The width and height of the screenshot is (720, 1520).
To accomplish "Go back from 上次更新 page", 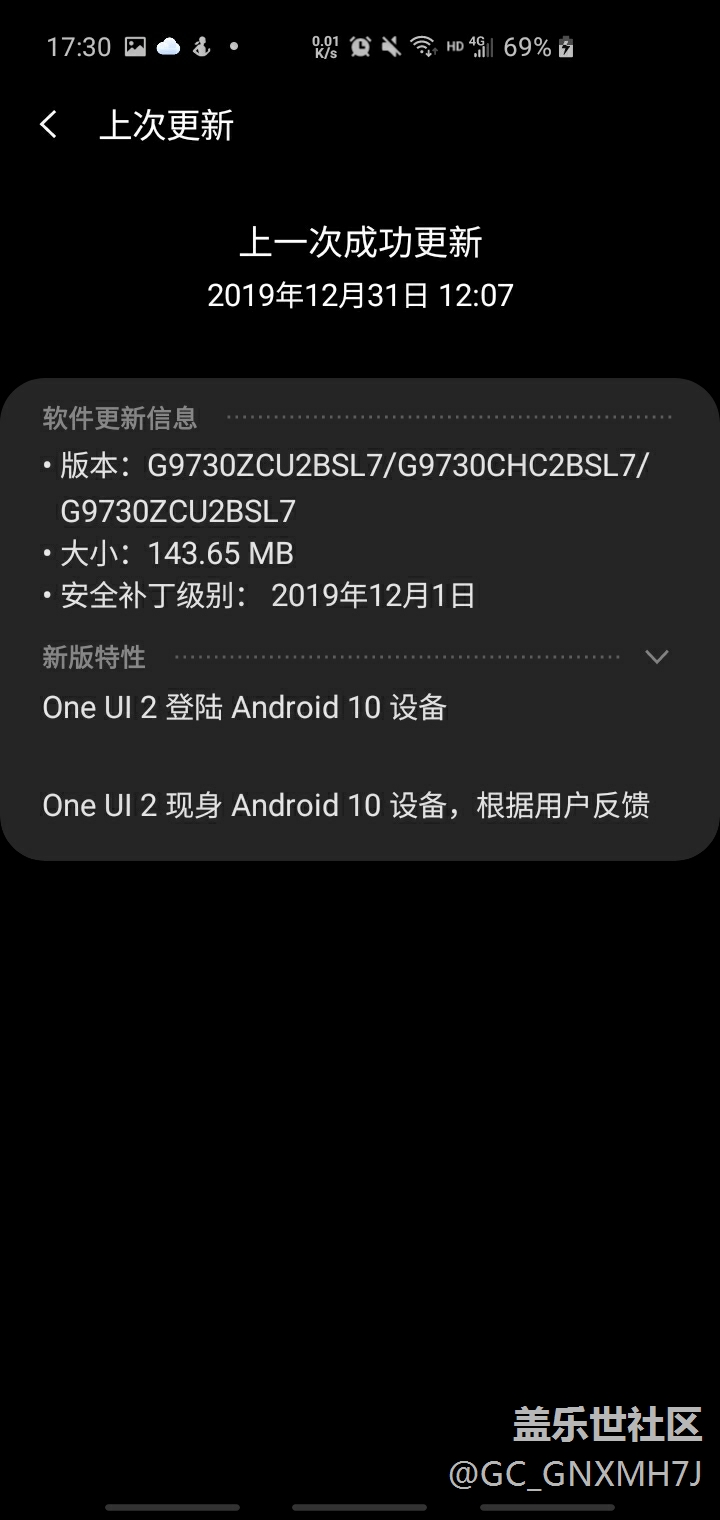I will point(48,125).
